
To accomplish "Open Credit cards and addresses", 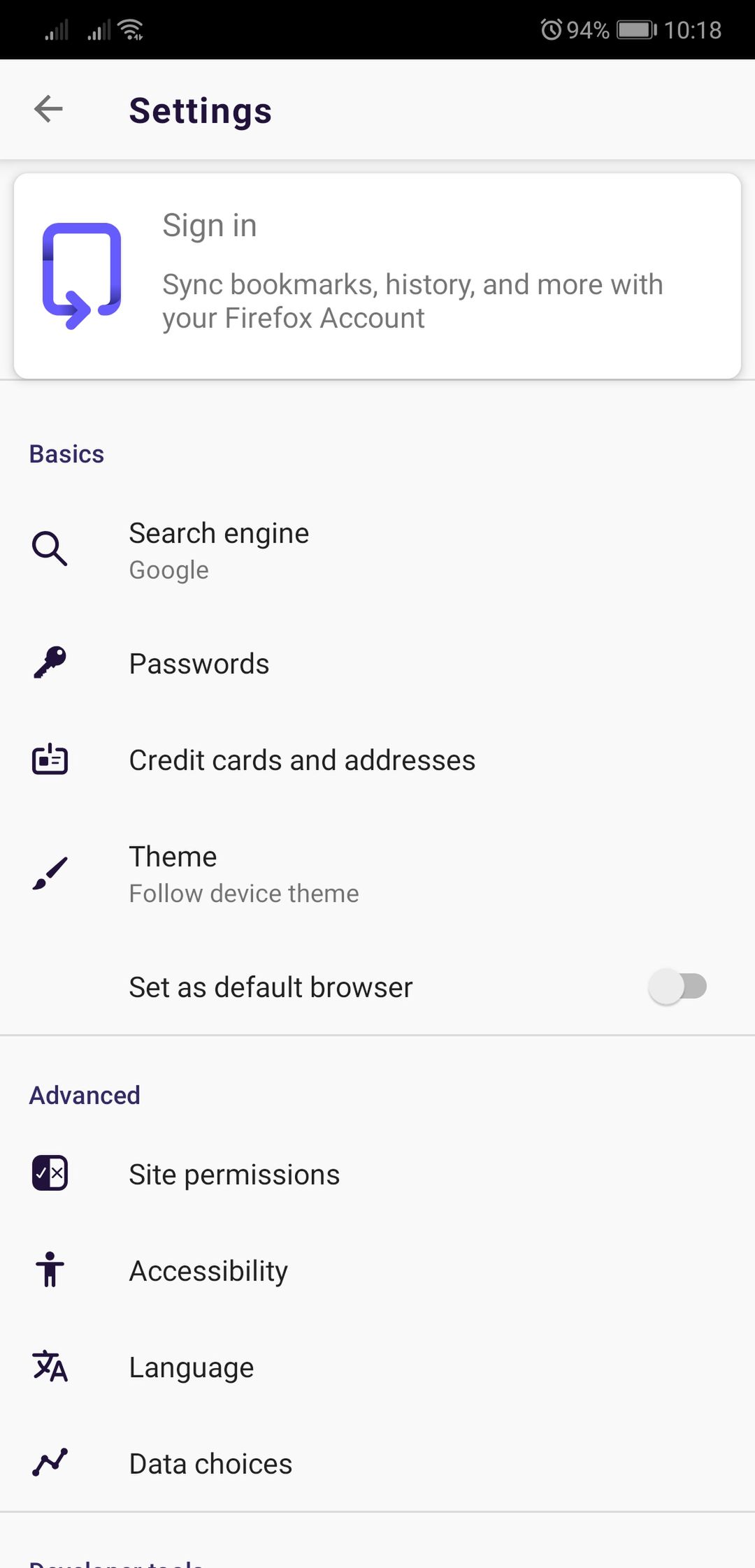I will tap(377, 760).
